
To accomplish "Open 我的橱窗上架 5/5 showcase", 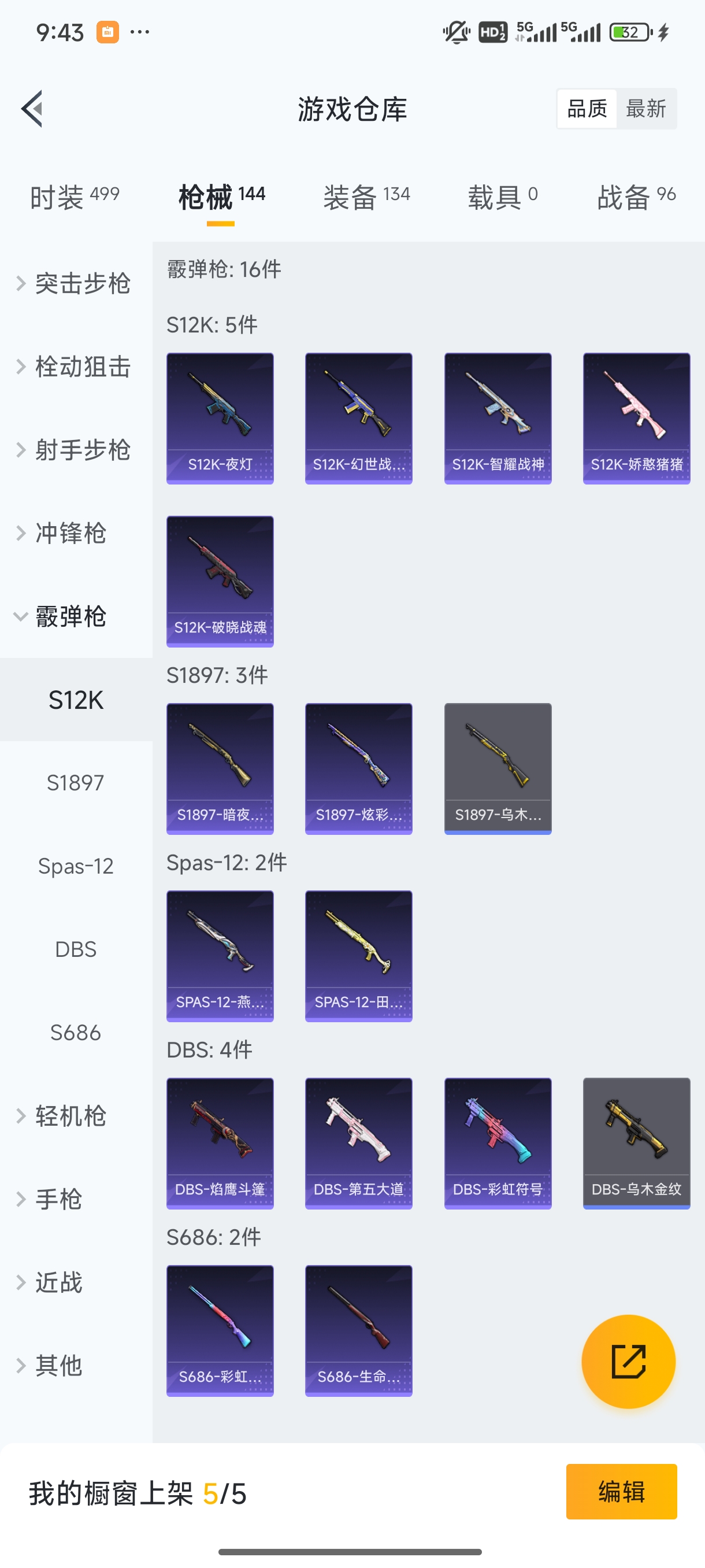I will [x=138, y=1492].
